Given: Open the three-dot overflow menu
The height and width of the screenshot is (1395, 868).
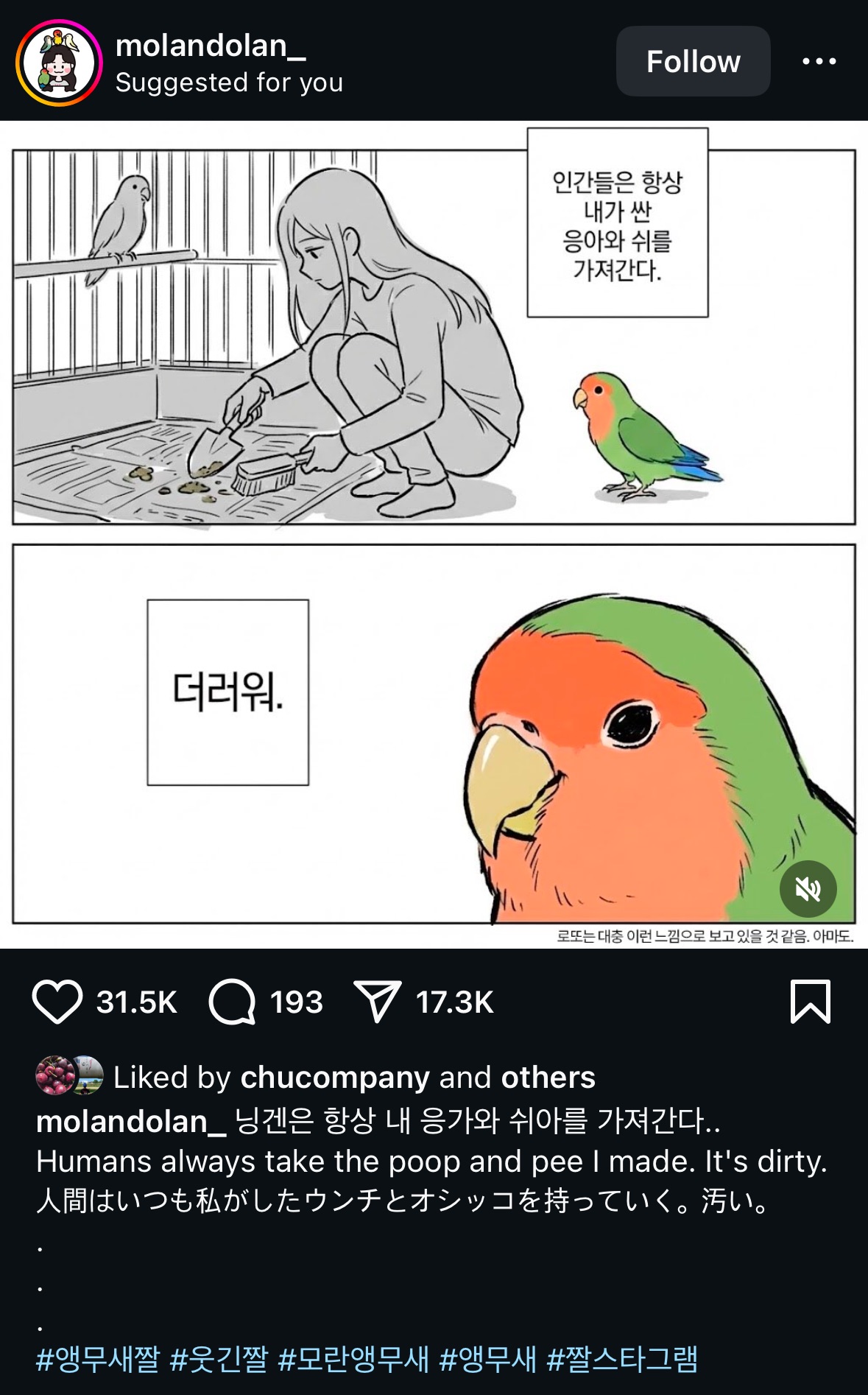Looking at the screenshot, I should coord(819,61).
